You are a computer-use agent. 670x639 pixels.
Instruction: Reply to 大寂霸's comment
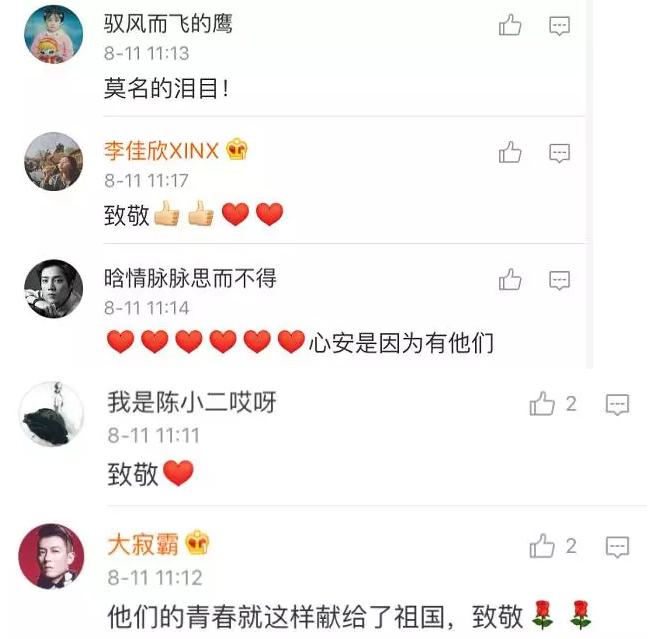coord(618,546)
